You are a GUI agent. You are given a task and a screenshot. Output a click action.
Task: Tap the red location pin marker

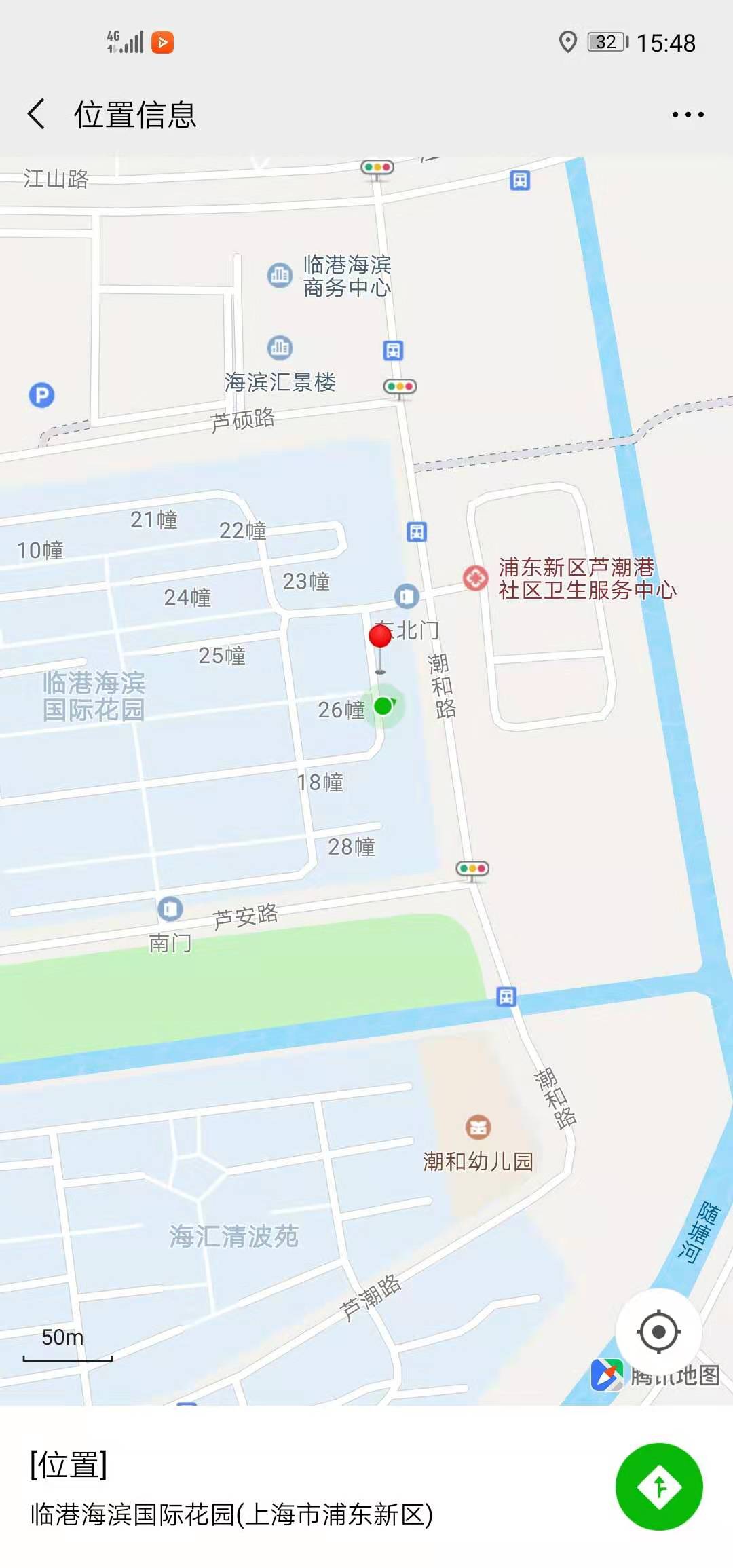tap(380, 636)
